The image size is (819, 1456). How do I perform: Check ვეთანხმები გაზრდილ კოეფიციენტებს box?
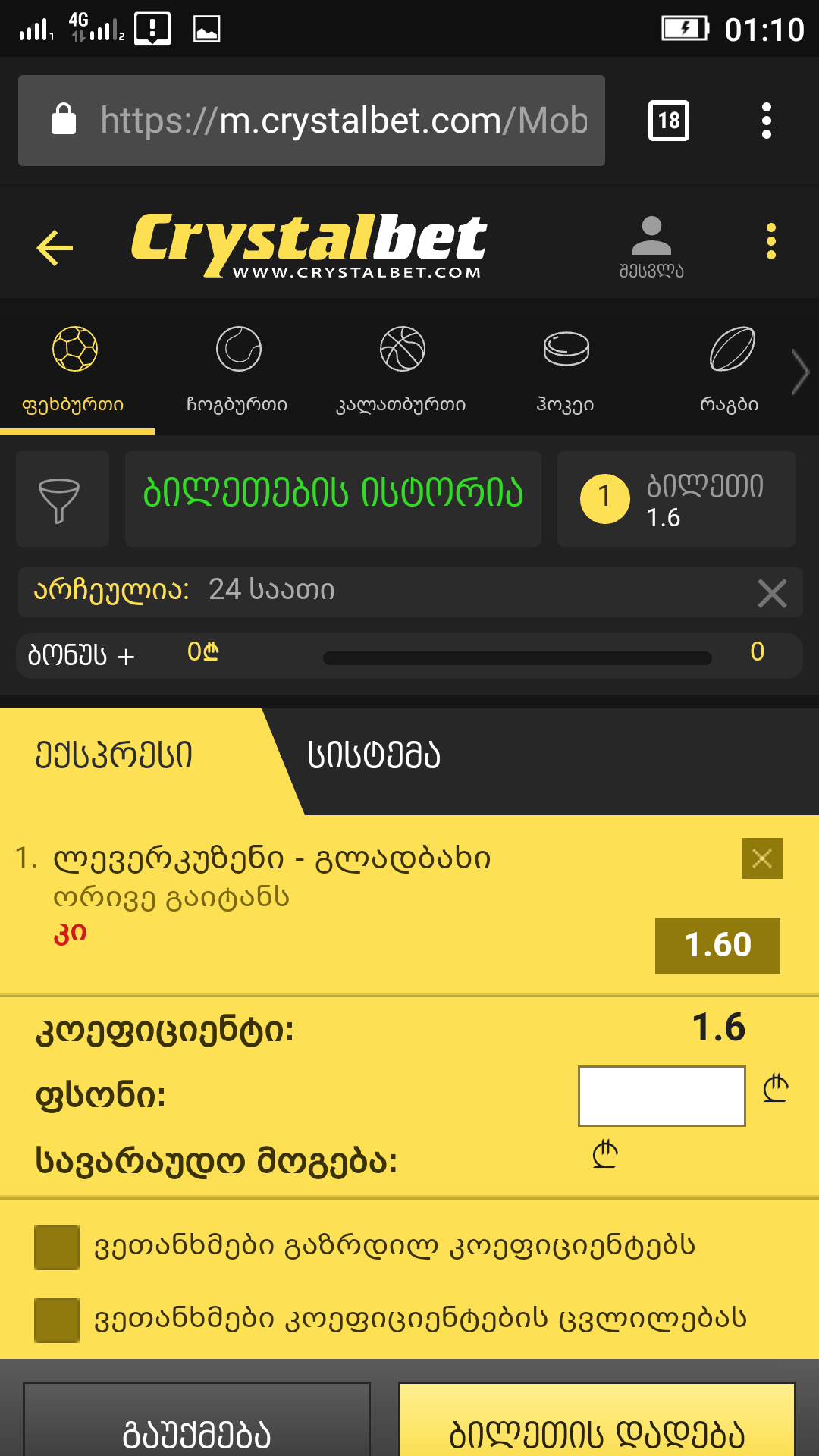(57, 1247)
